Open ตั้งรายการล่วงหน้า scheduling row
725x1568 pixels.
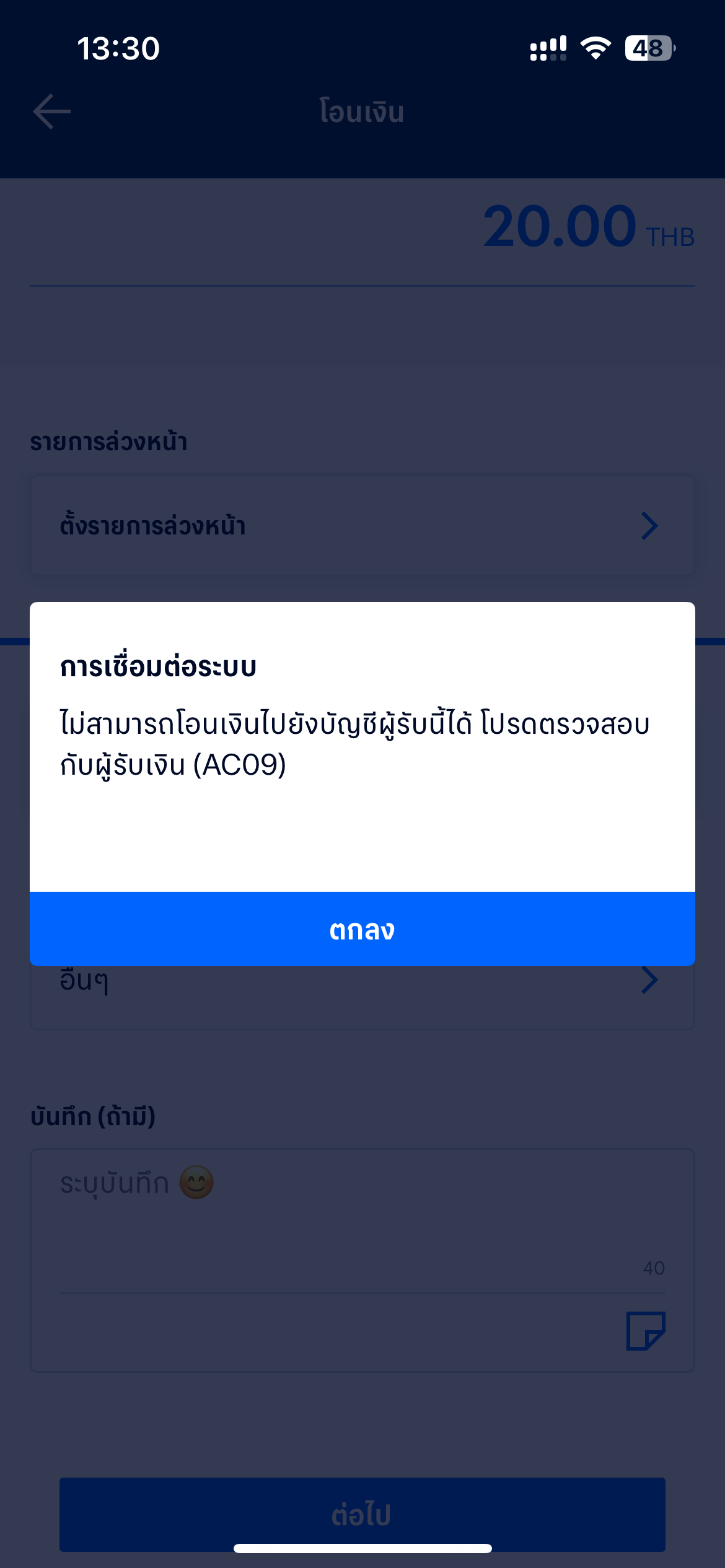(x=362, y=526)
